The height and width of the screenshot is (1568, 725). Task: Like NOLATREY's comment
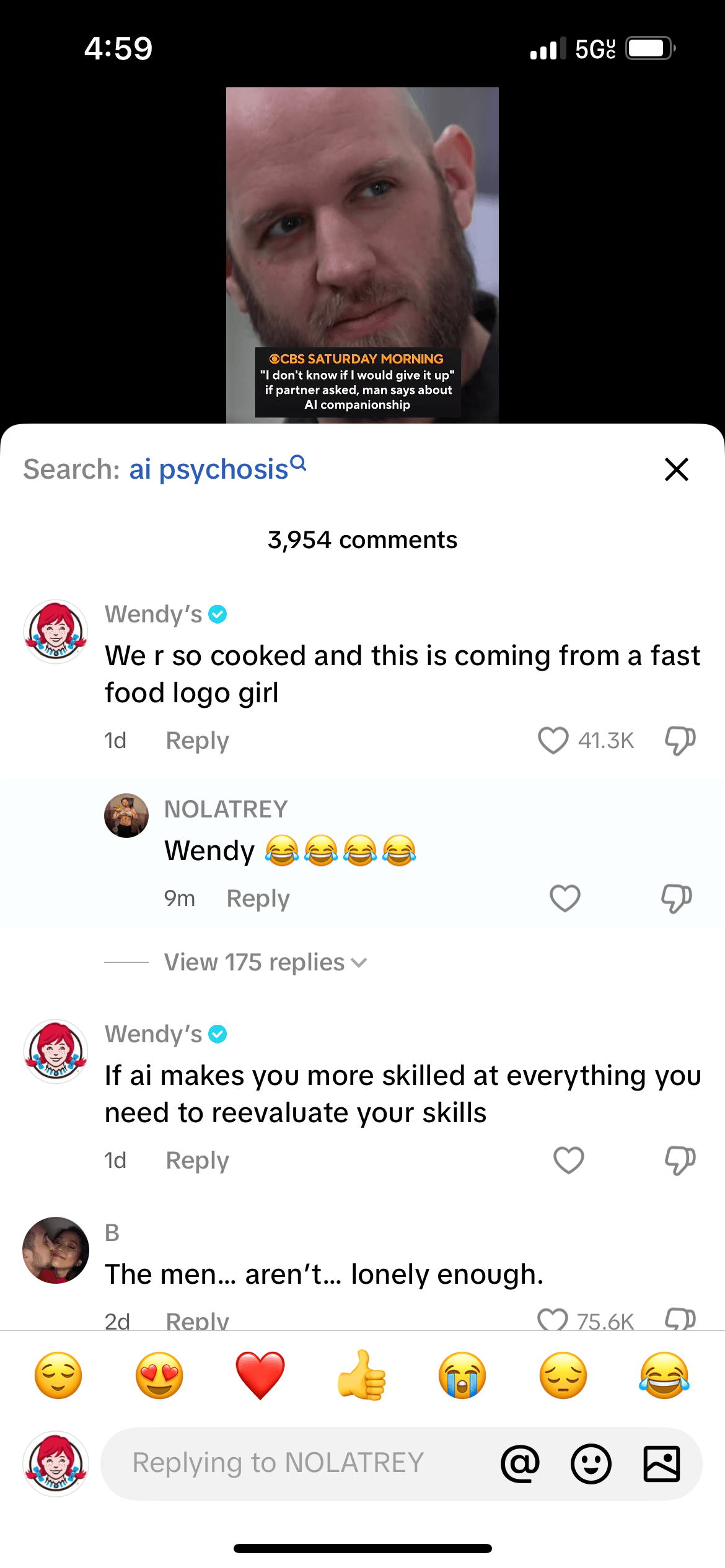tap(565, 898)
